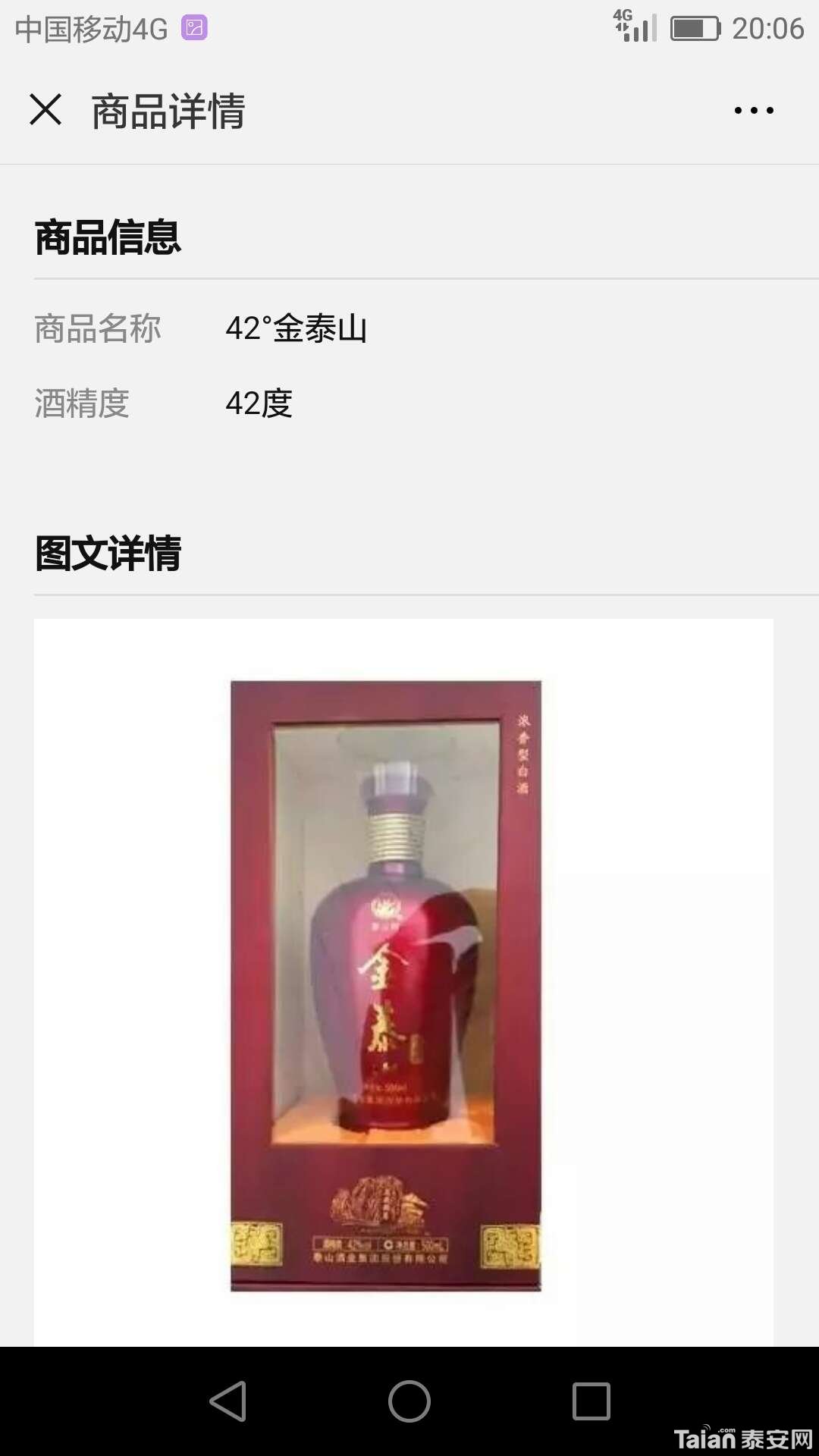The width and height of the screenshot is (819, 1456).
Task: Tap the system back button
Action: coord(227,1401)
